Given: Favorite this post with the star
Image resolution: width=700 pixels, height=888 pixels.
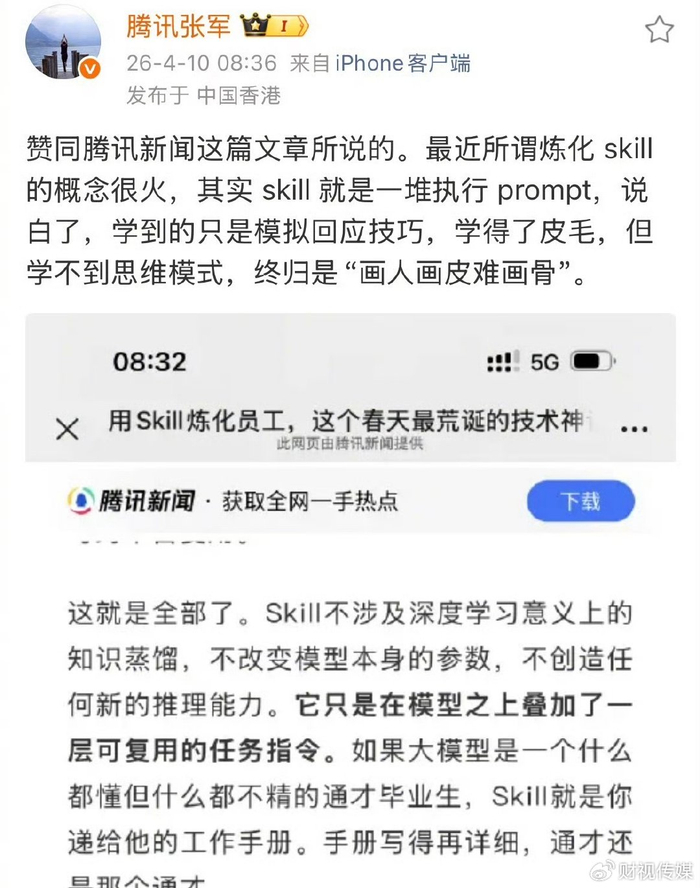Looking at the screenshot, I should click(659, 29).
